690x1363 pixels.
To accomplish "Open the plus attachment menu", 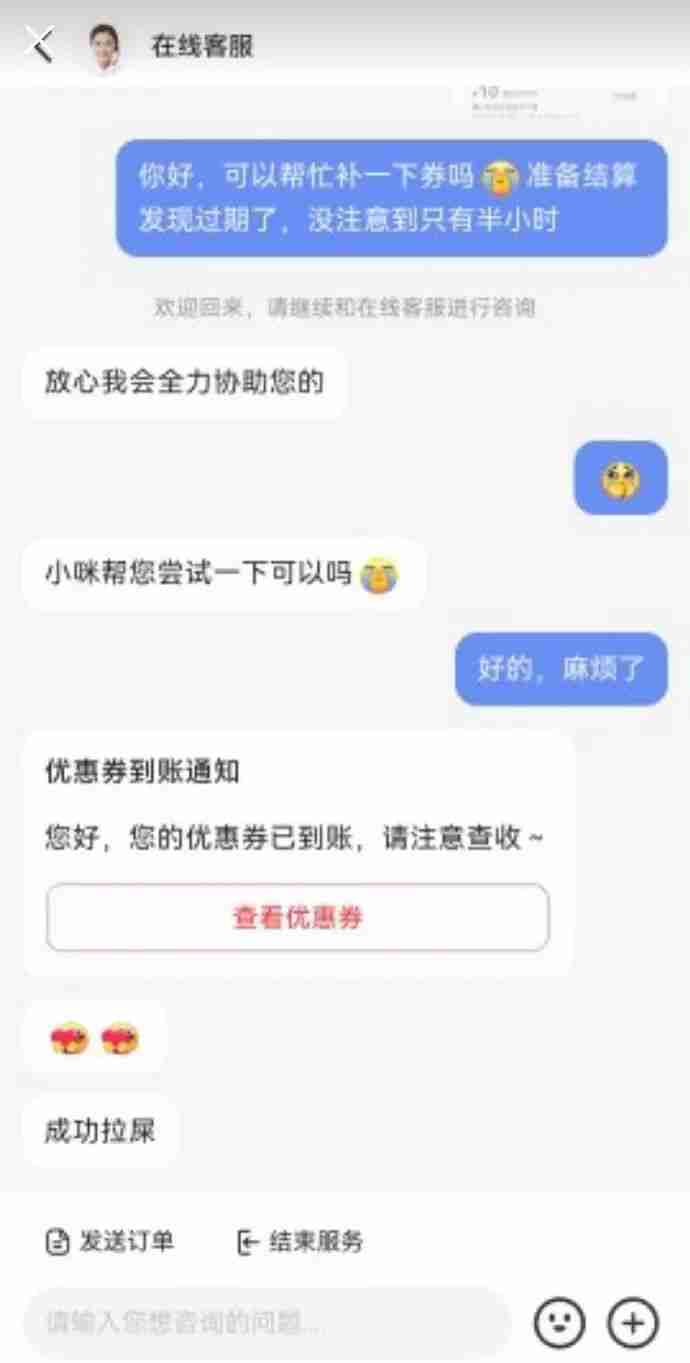I will 633,1323.
